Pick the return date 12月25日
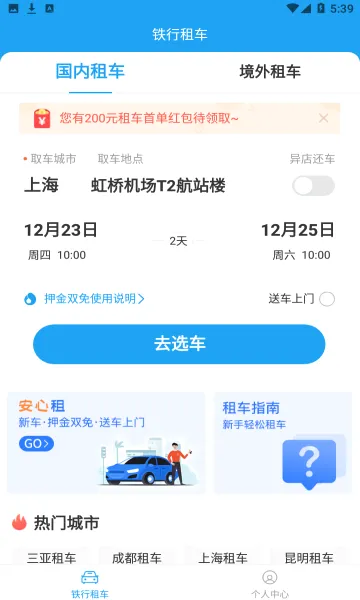The width and height of the screenshot is (360, 600). click(x=298, y=240)
